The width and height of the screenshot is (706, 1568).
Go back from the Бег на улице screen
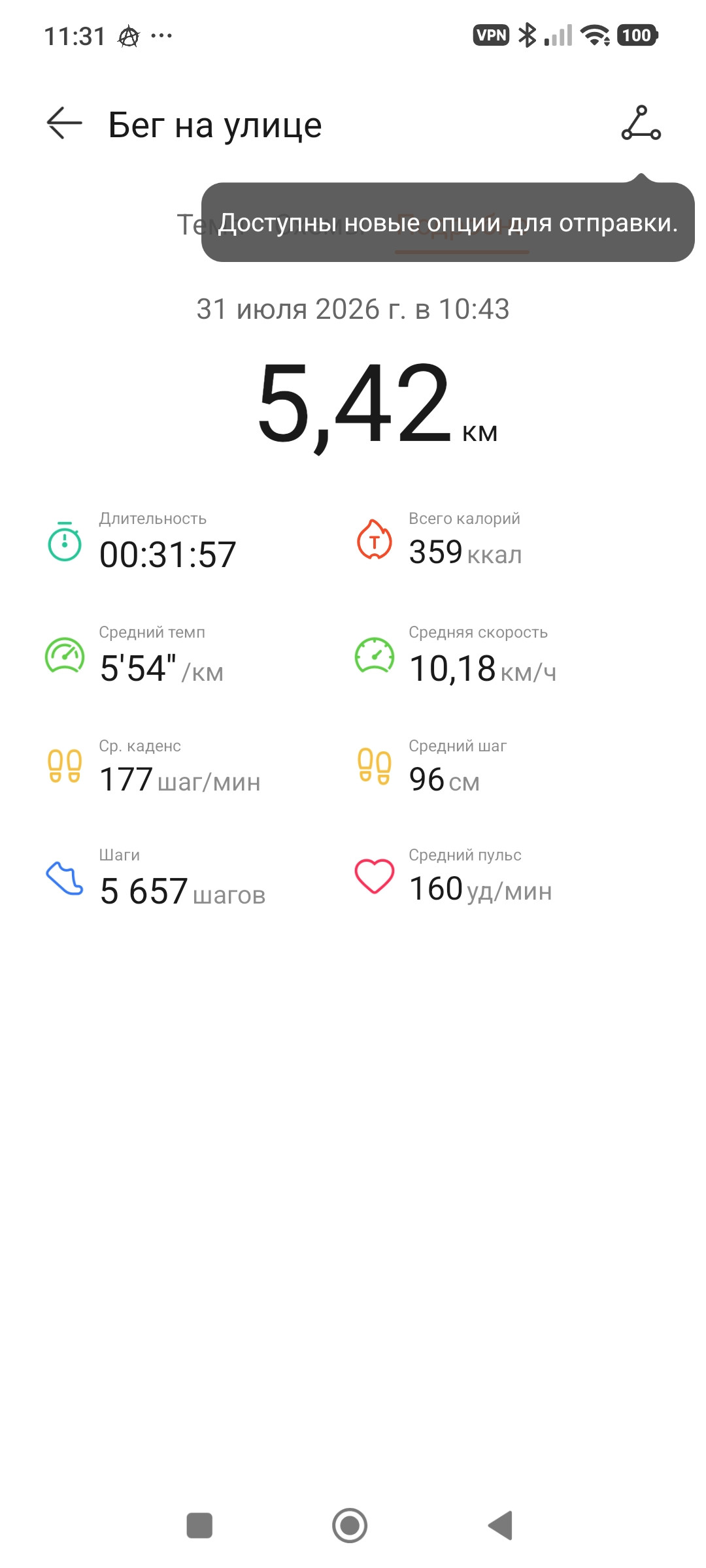(x=64, y=123)
